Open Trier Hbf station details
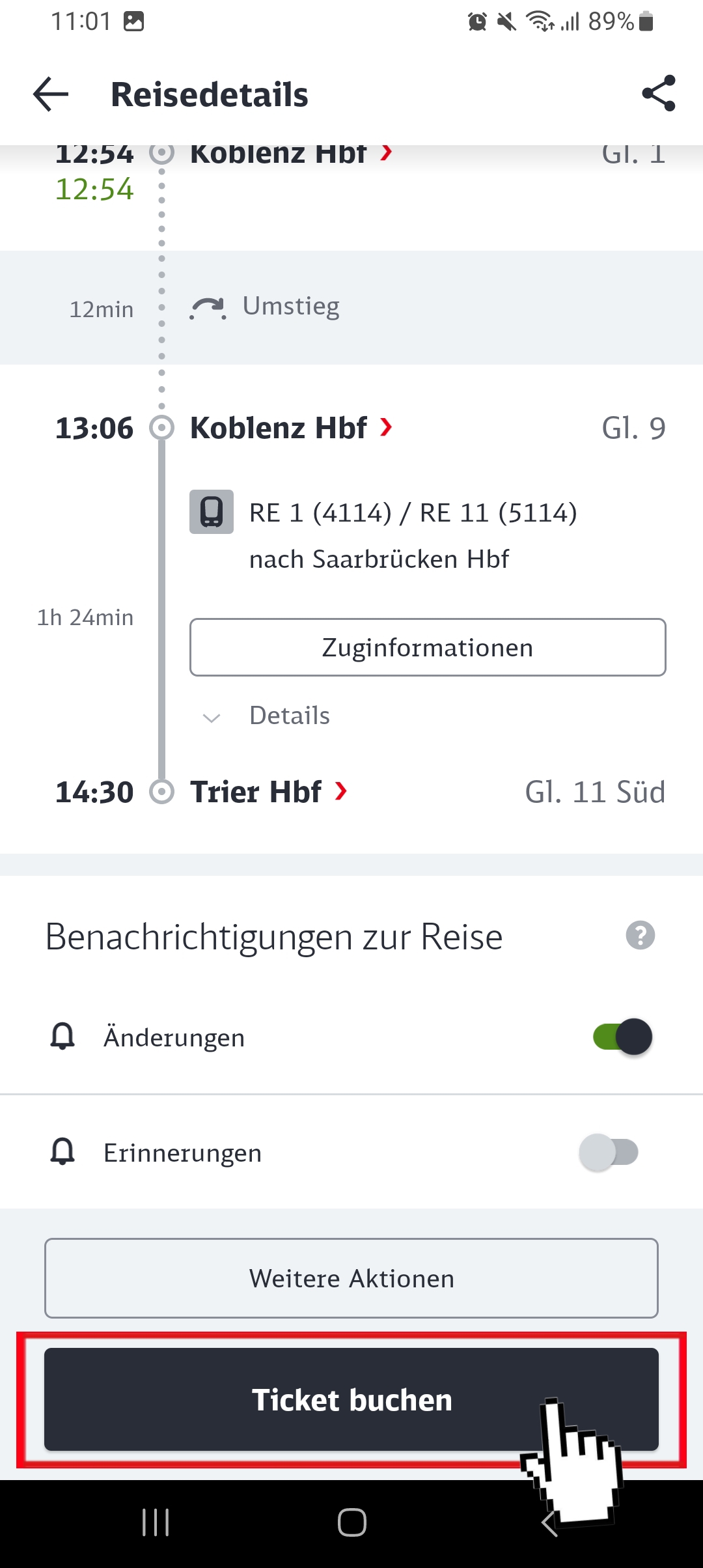 pos(268,792)
